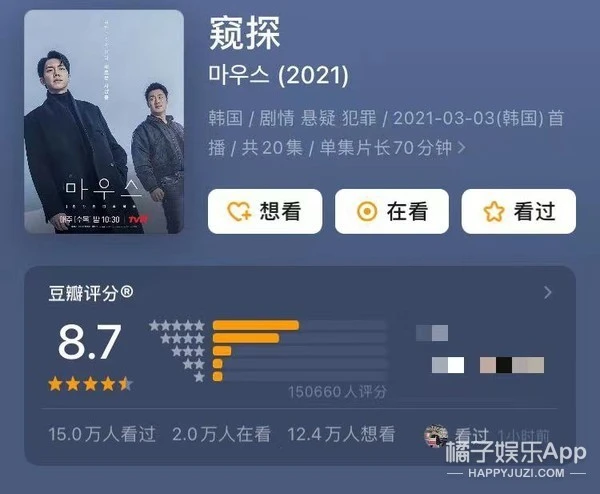Mark the drama as 想看
Viewport: 600px width, 494px height.
264,212
